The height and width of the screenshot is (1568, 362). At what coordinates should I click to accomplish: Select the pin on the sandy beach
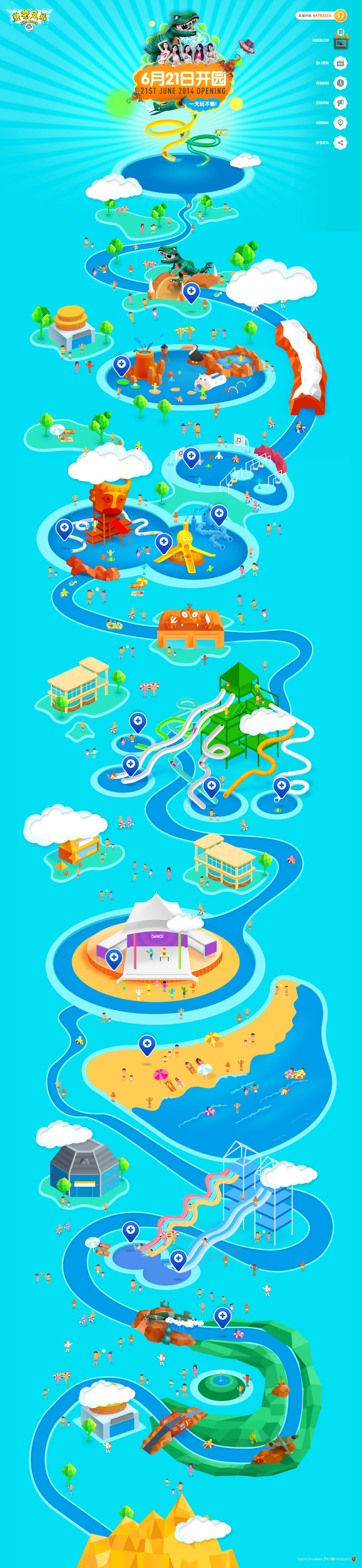(x=147, y=1043)
